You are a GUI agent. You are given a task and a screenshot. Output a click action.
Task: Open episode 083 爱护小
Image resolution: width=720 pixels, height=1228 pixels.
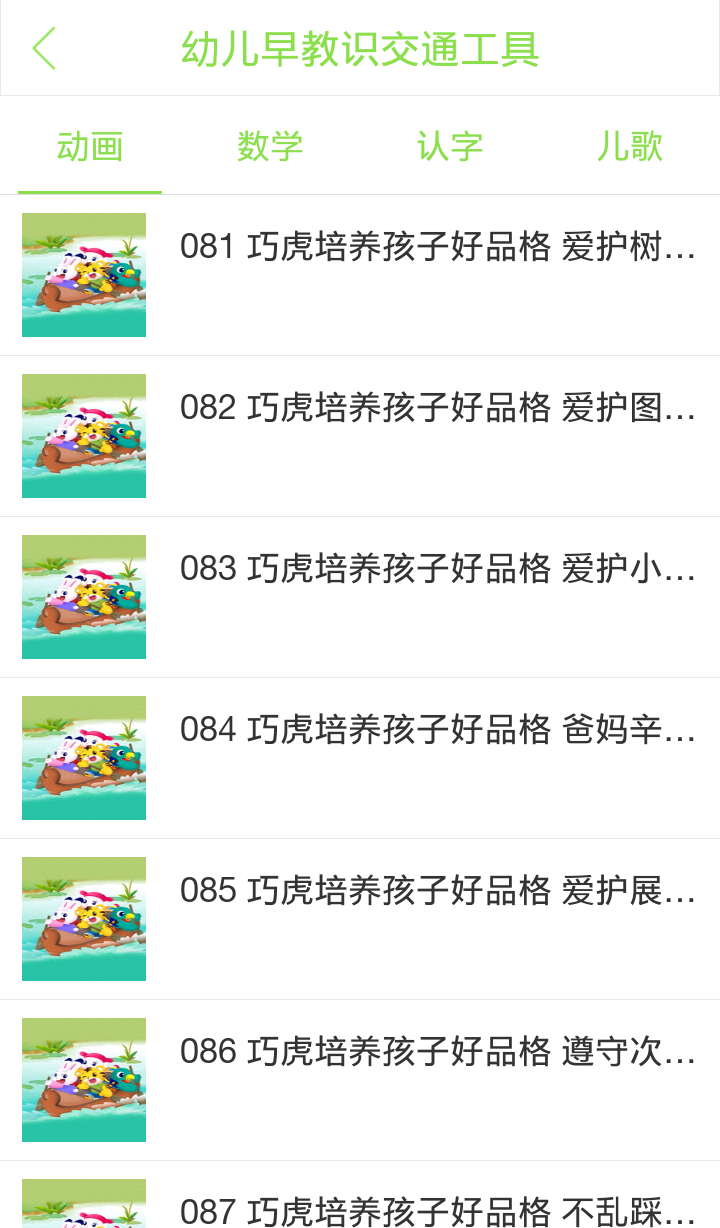pyautogui.click(x=437, y=569)
